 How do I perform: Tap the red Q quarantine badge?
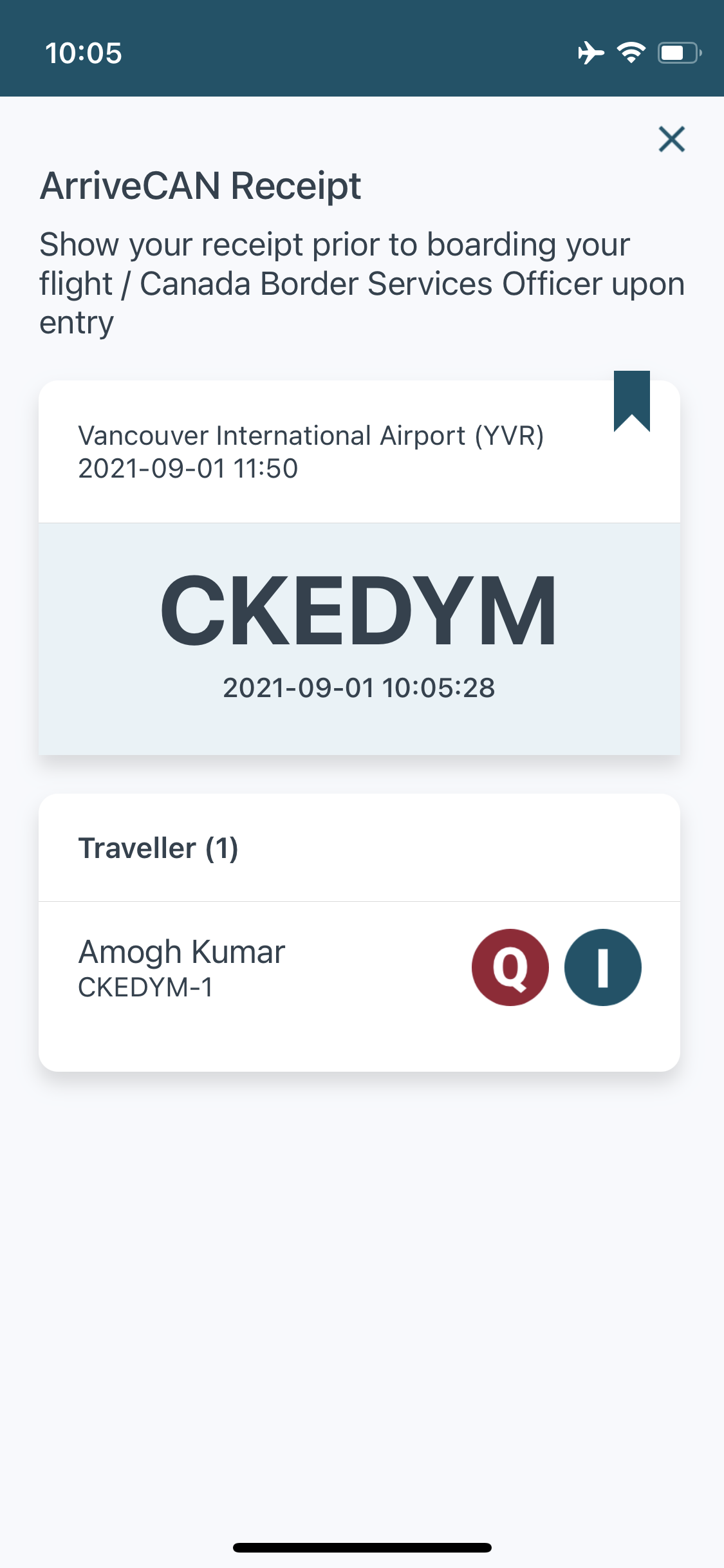(x=510, y=967)
